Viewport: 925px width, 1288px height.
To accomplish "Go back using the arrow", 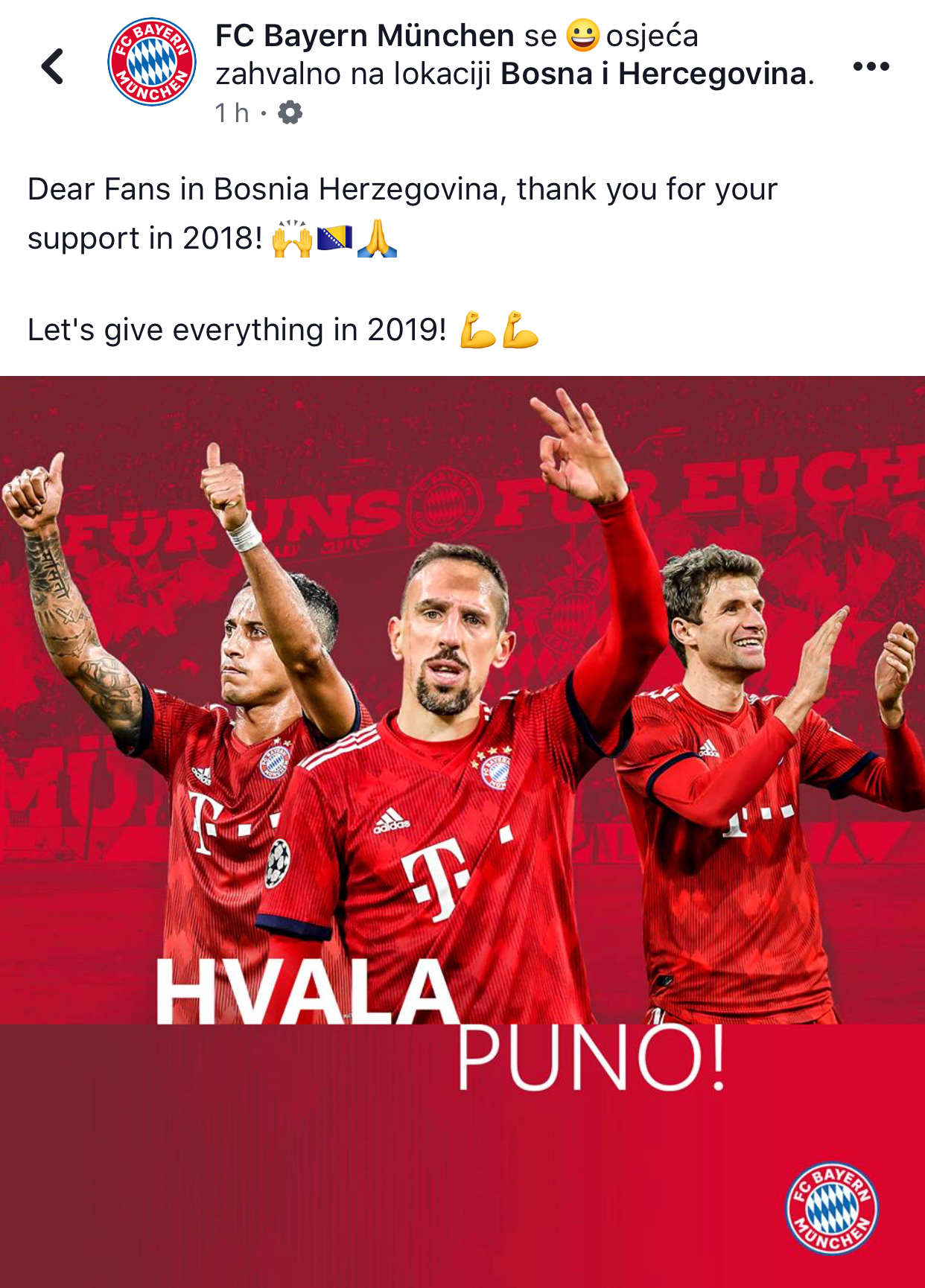I will pos(53,66).
